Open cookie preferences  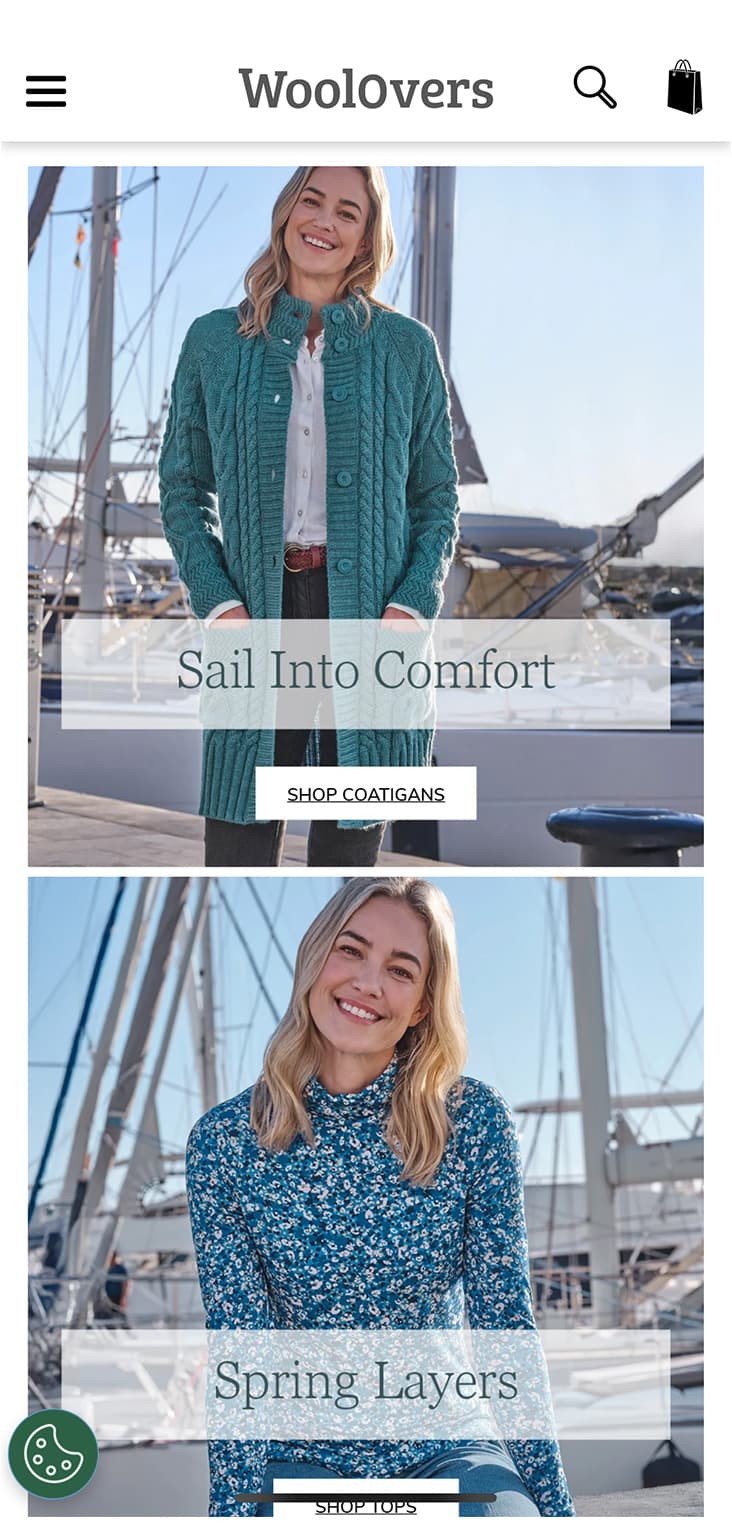(x=53, y=1453)
